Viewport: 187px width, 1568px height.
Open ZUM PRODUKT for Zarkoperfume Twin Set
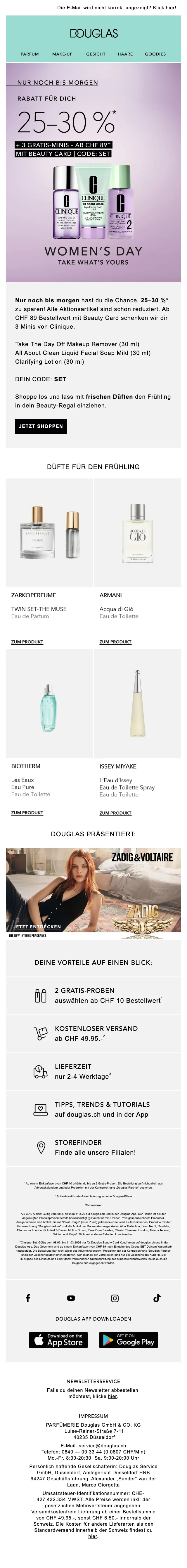[27, 641]
